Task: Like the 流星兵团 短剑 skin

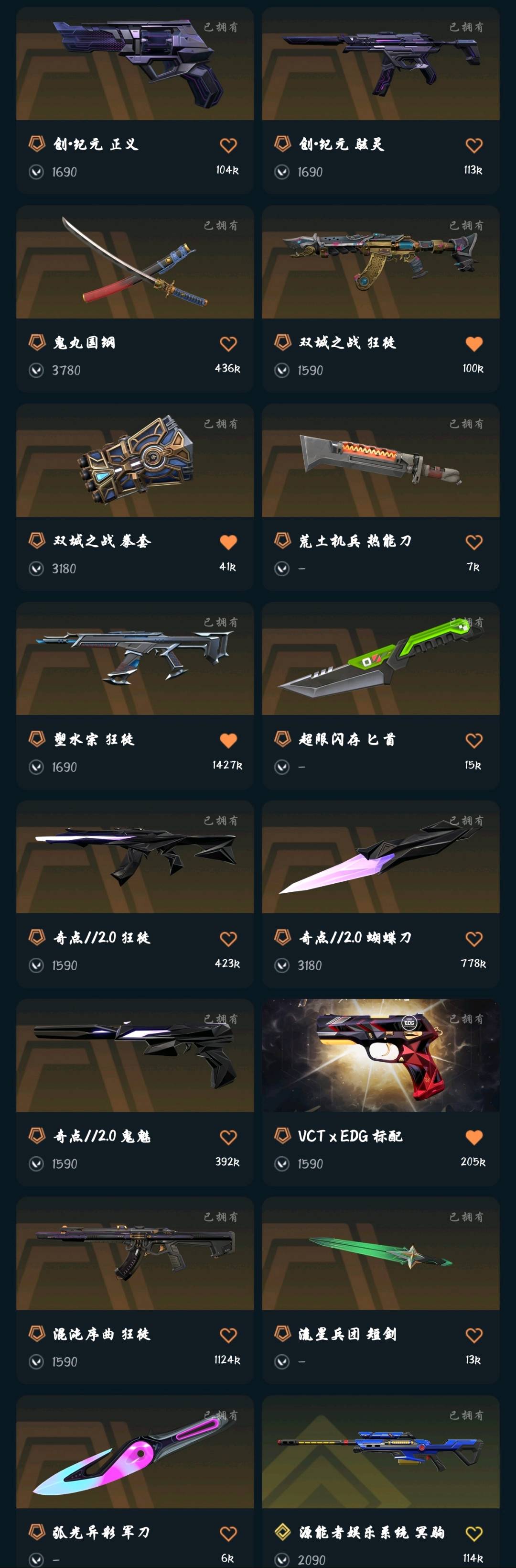Action: click(x=473, y=1336)
